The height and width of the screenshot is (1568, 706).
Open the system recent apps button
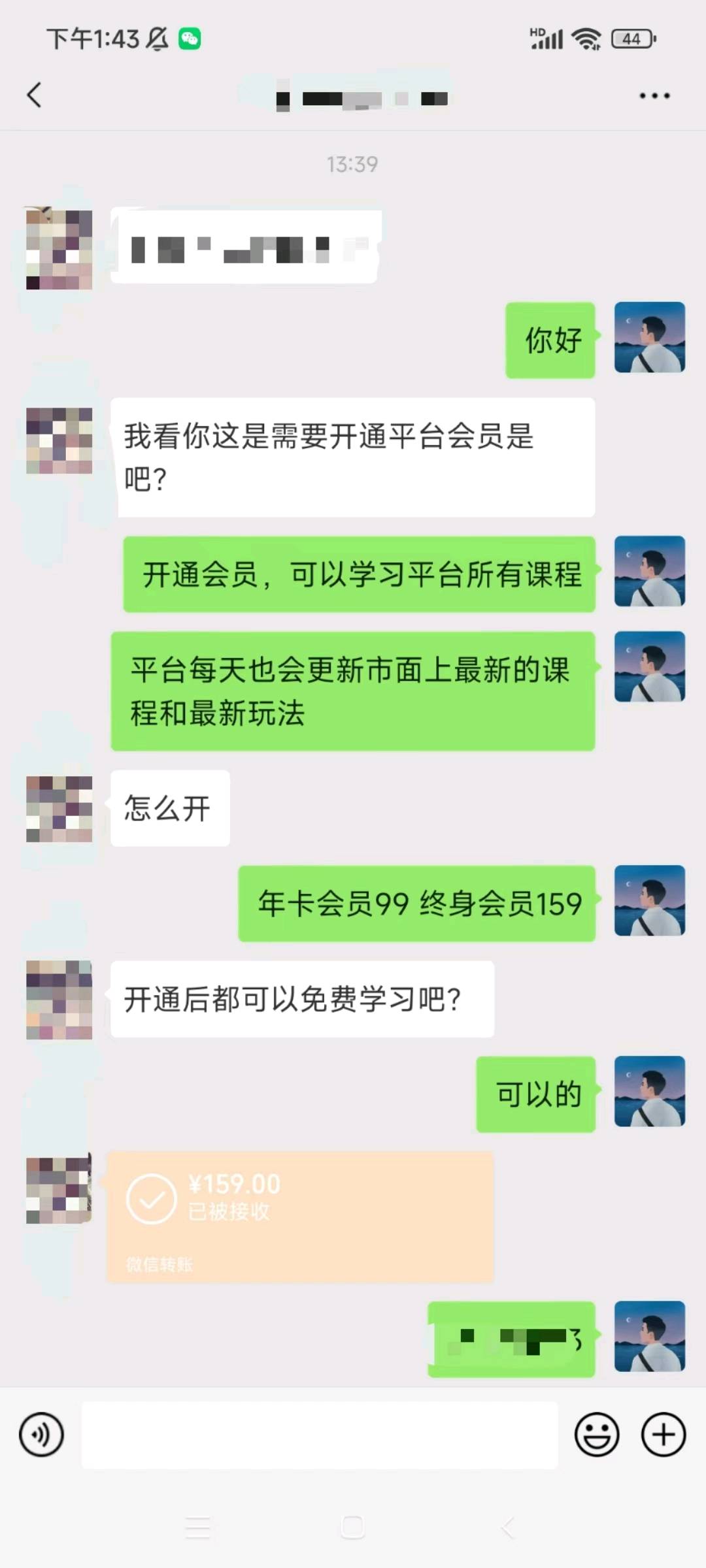197,1527
